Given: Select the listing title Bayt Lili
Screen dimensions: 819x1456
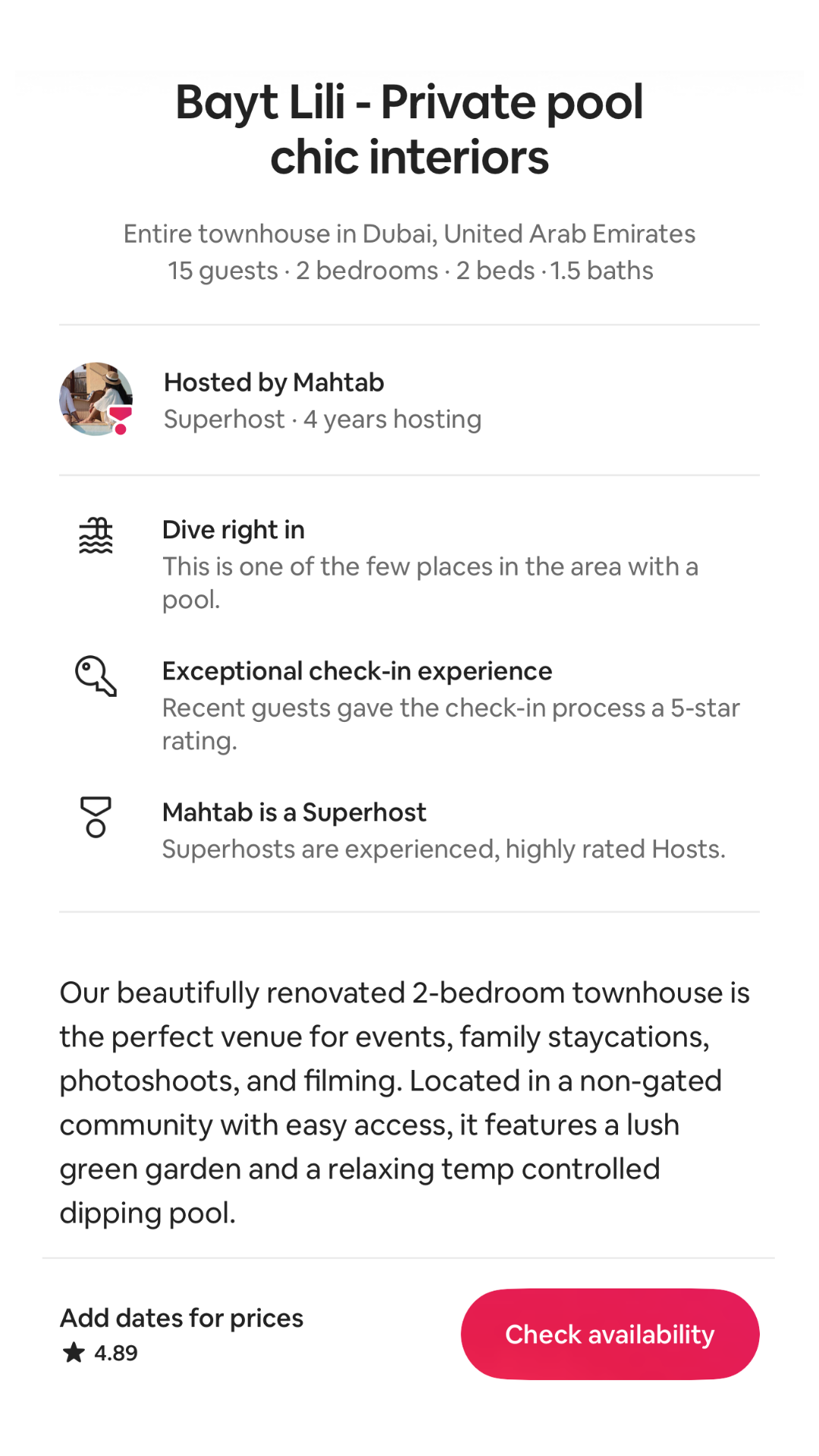Looking at the screenshot, I should (x=409, y=129).
